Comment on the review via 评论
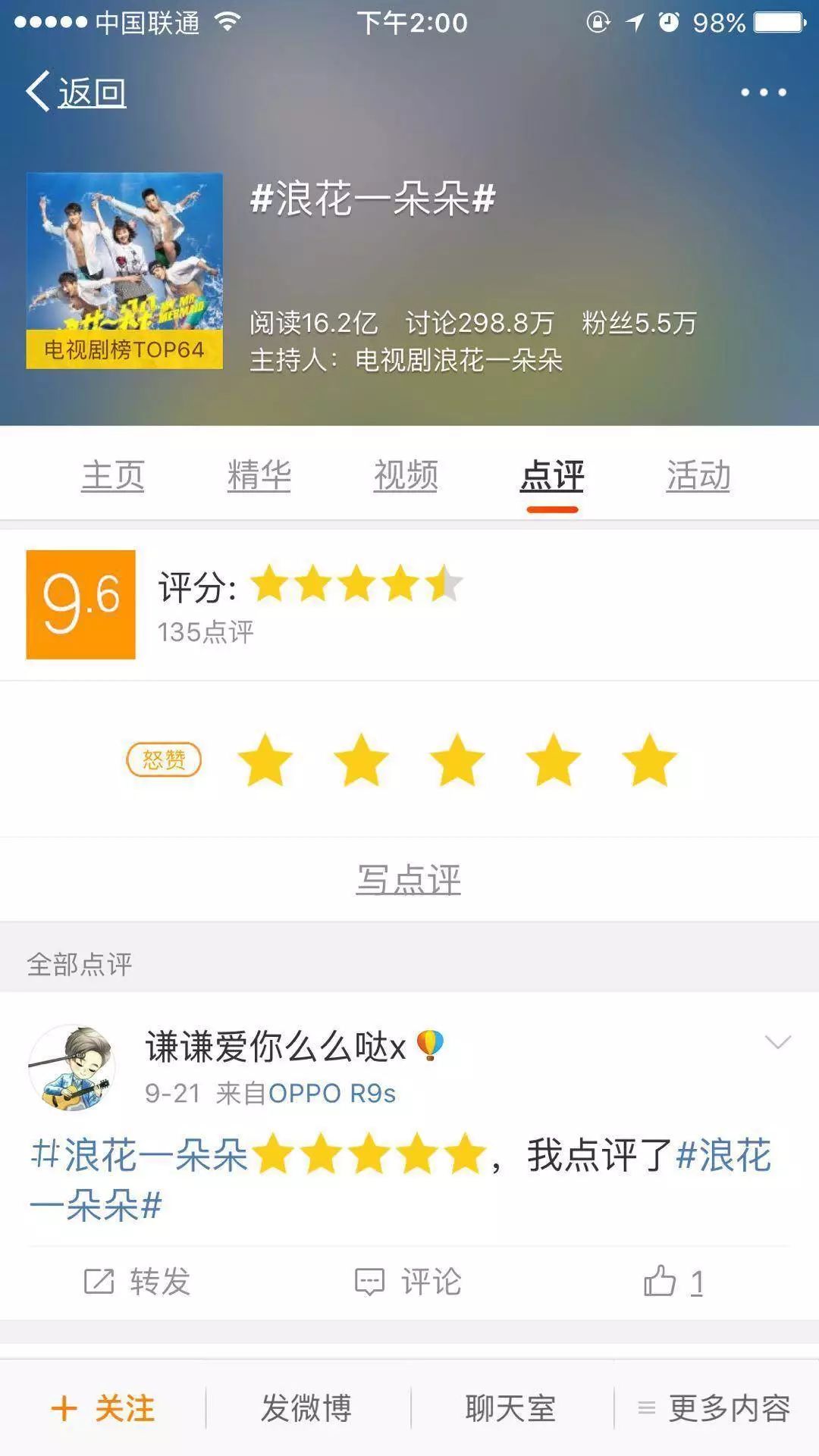The width and height of the screenshot is (819, 1456). coord(408,1282)
